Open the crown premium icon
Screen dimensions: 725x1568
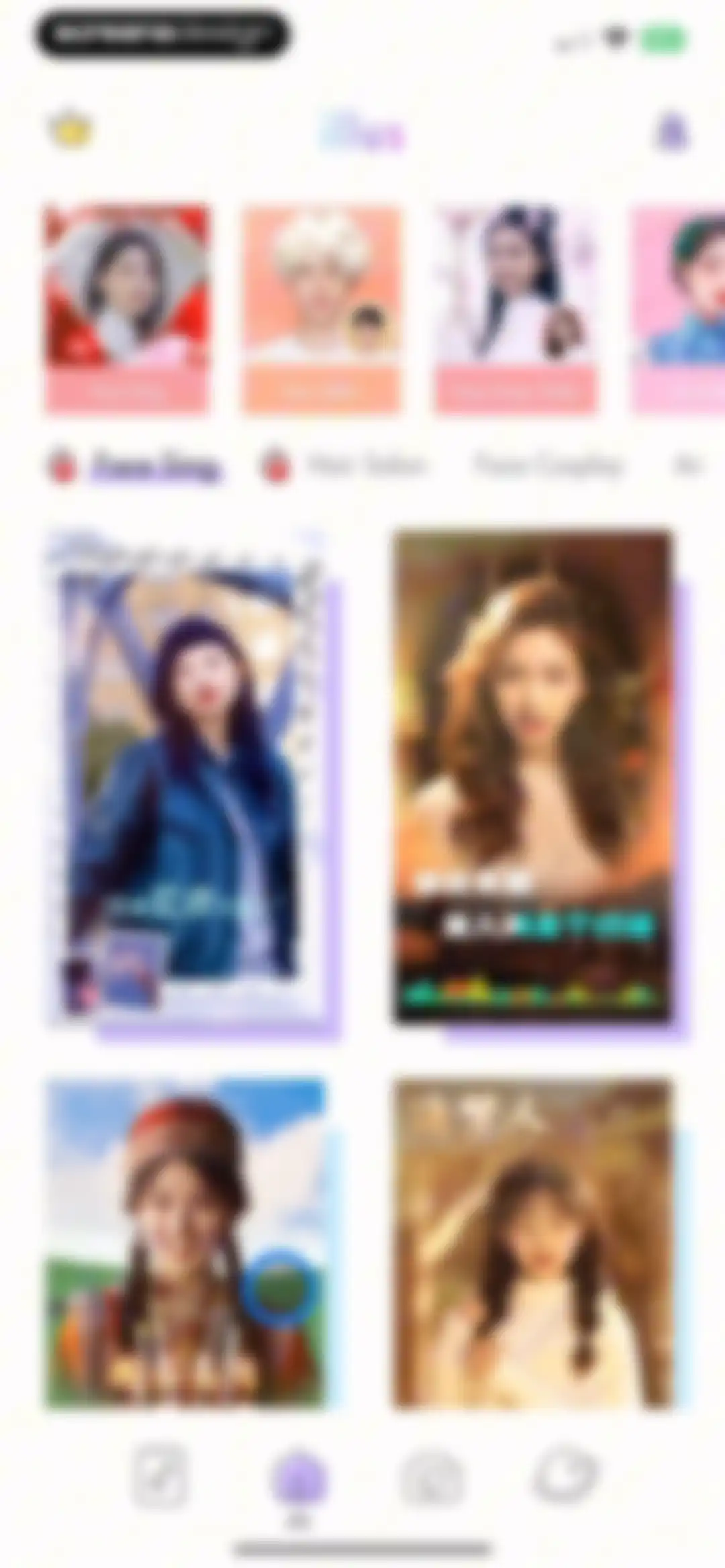(x=70, y=130)
